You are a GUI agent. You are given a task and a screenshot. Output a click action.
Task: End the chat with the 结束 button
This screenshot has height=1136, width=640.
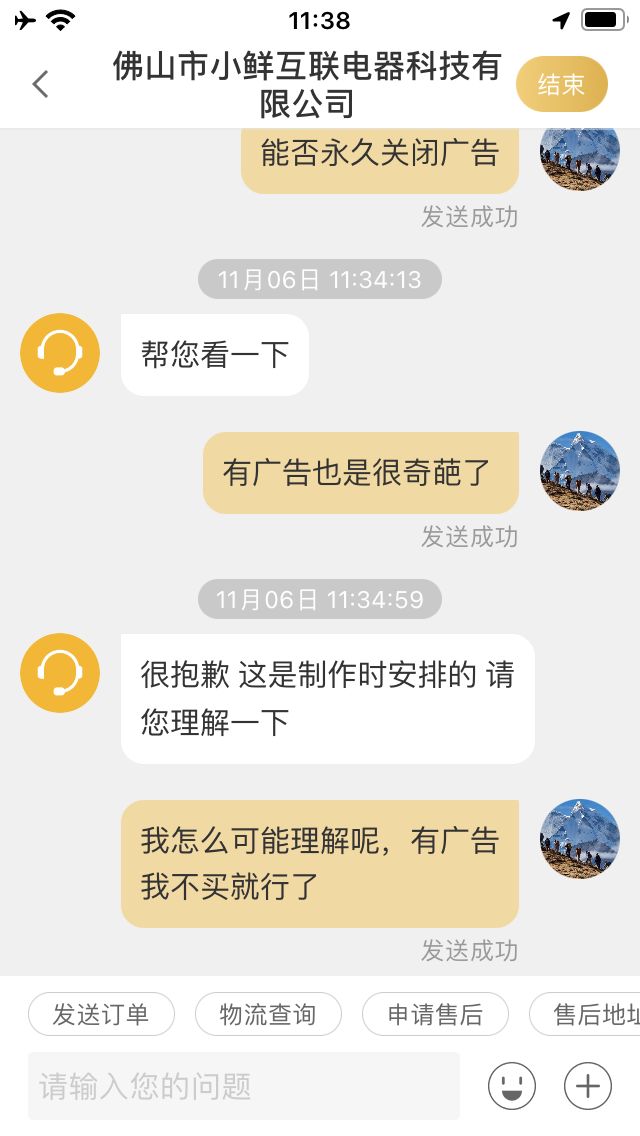point(561,85)
